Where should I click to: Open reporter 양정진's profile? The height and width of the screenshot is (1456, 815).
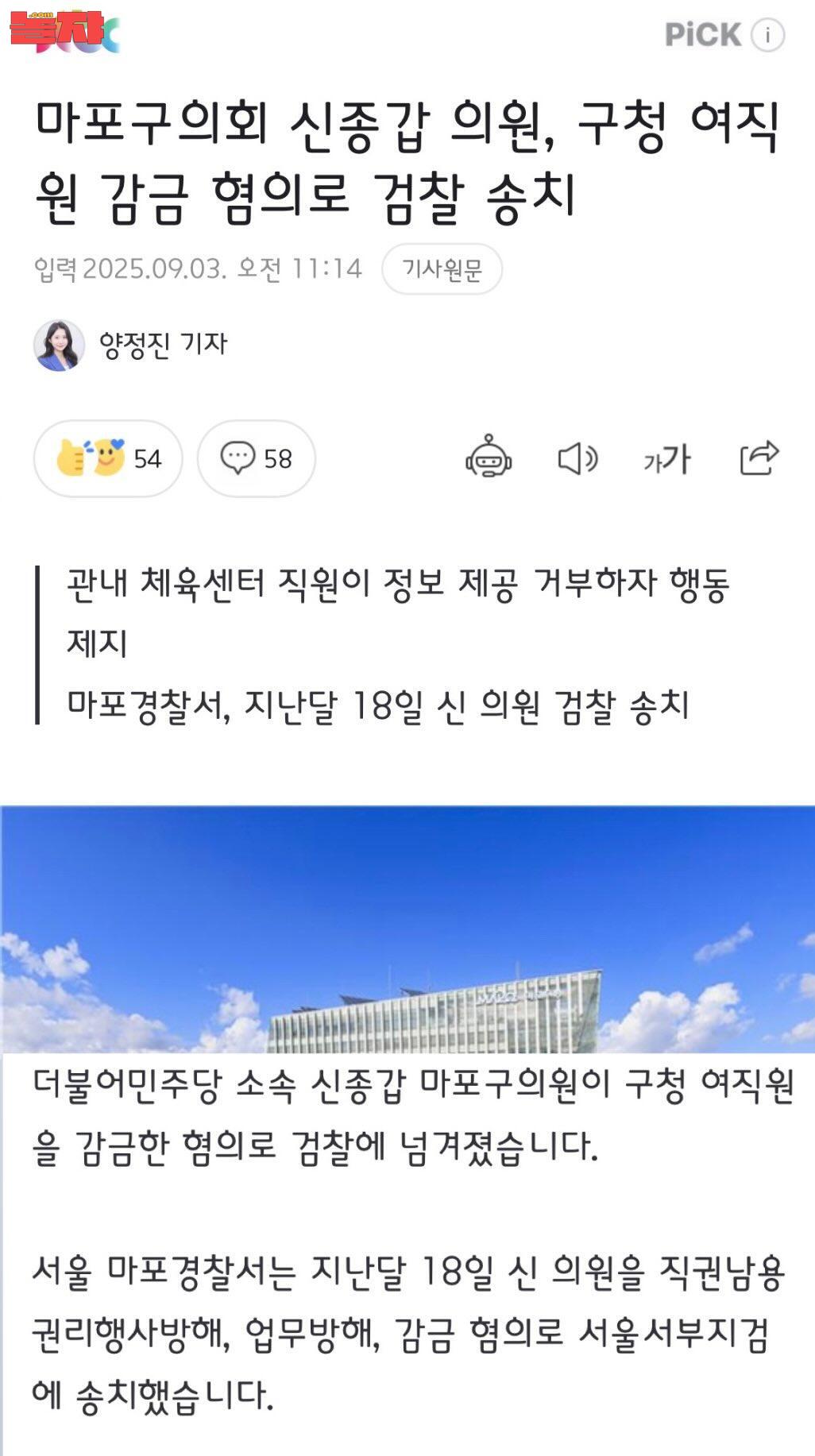(131, 345)
